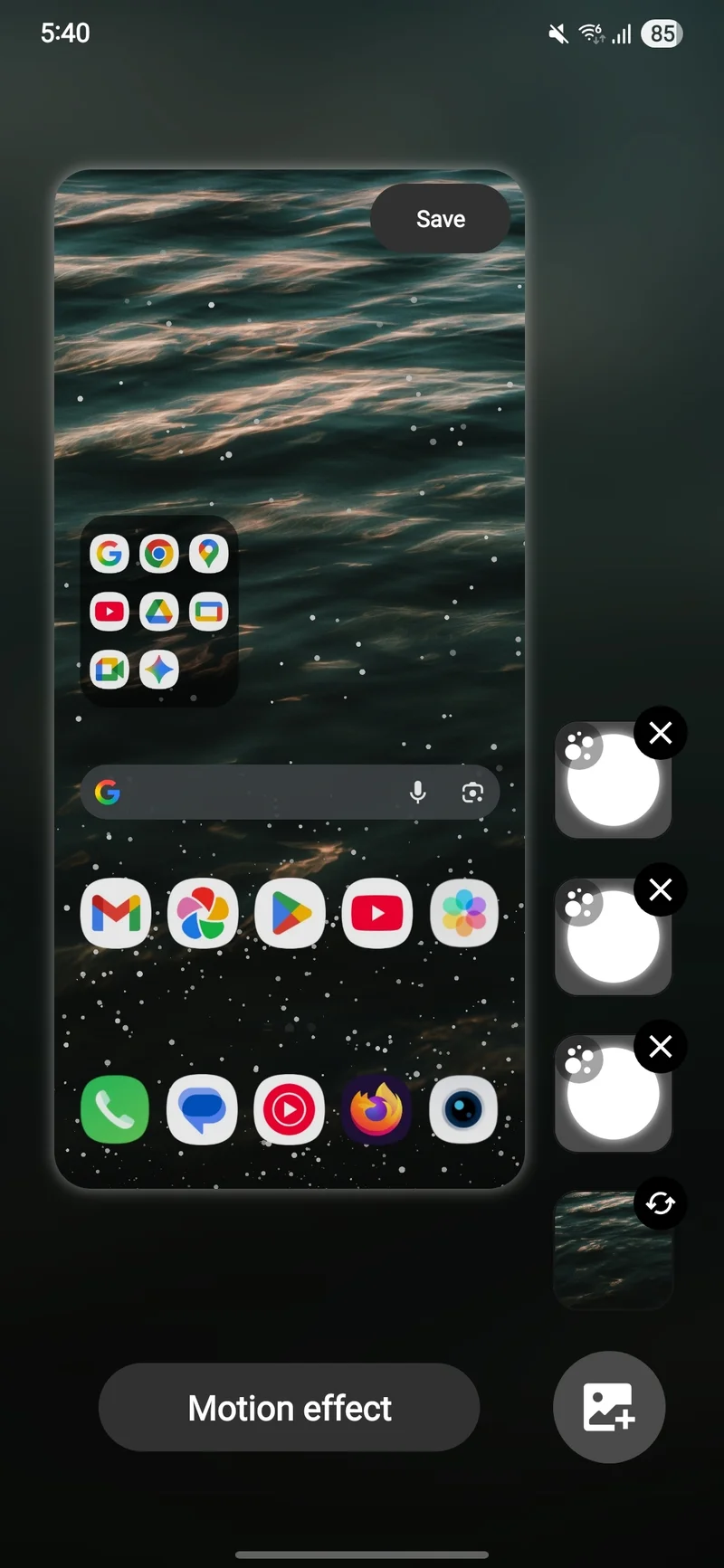Open the Motion effect options
Screen dimensions: 724x1568
click(x=289, y=1408)
